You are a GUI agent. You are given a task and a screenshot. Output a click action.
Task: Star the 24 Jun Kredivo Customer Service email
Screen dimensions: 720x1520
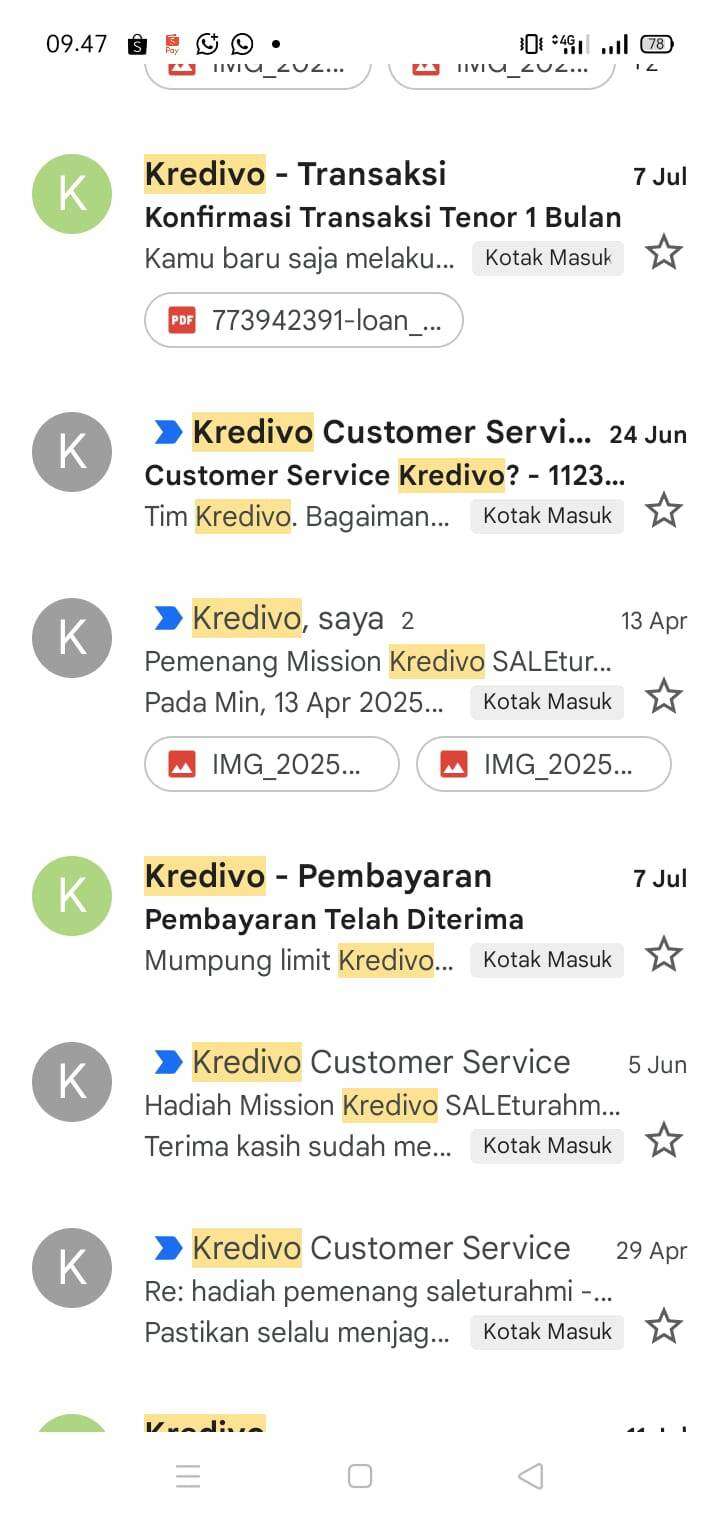tap(664, 511)
